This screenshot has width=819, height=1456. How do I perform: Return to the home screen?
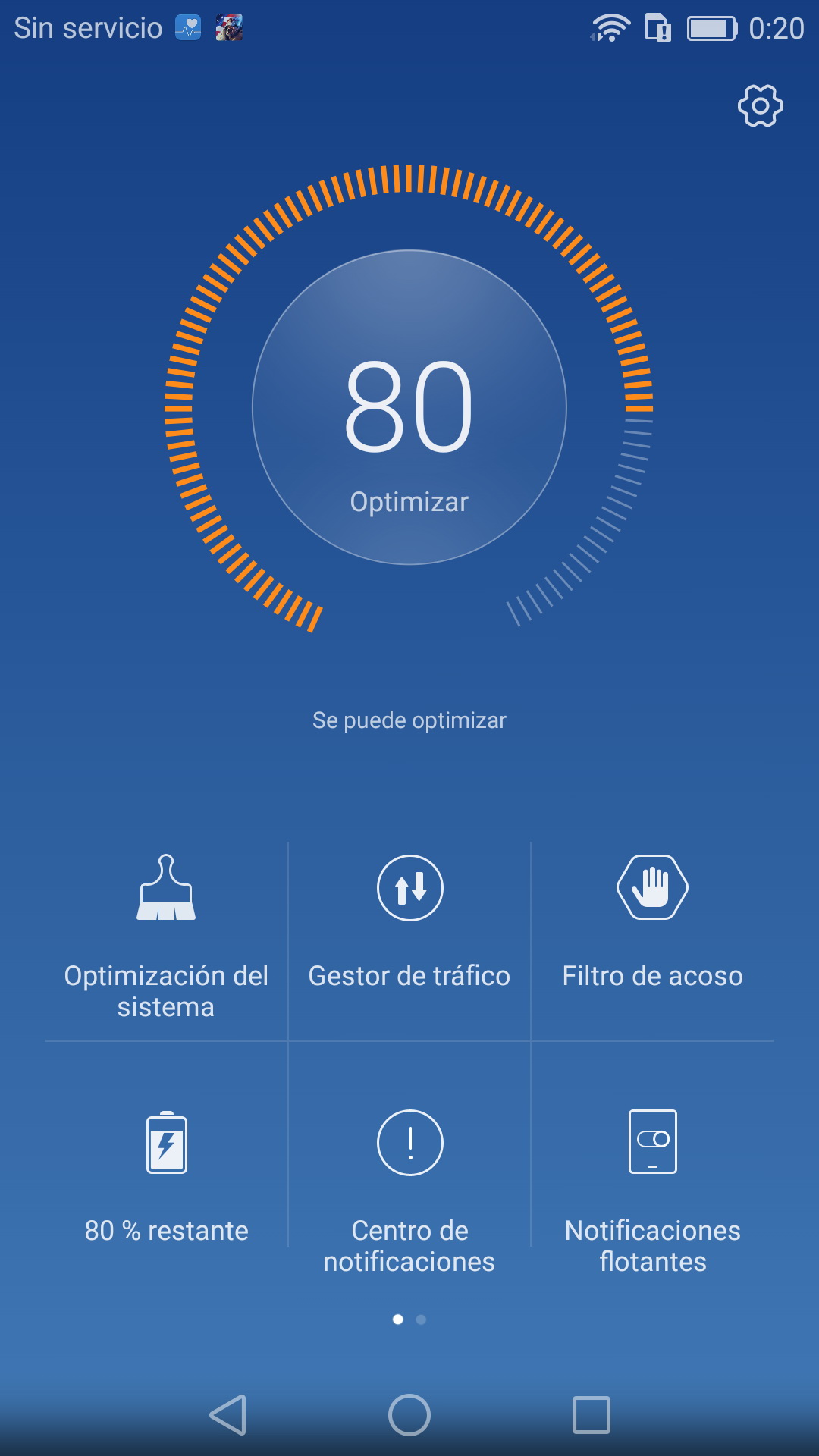pos(409,1415)
